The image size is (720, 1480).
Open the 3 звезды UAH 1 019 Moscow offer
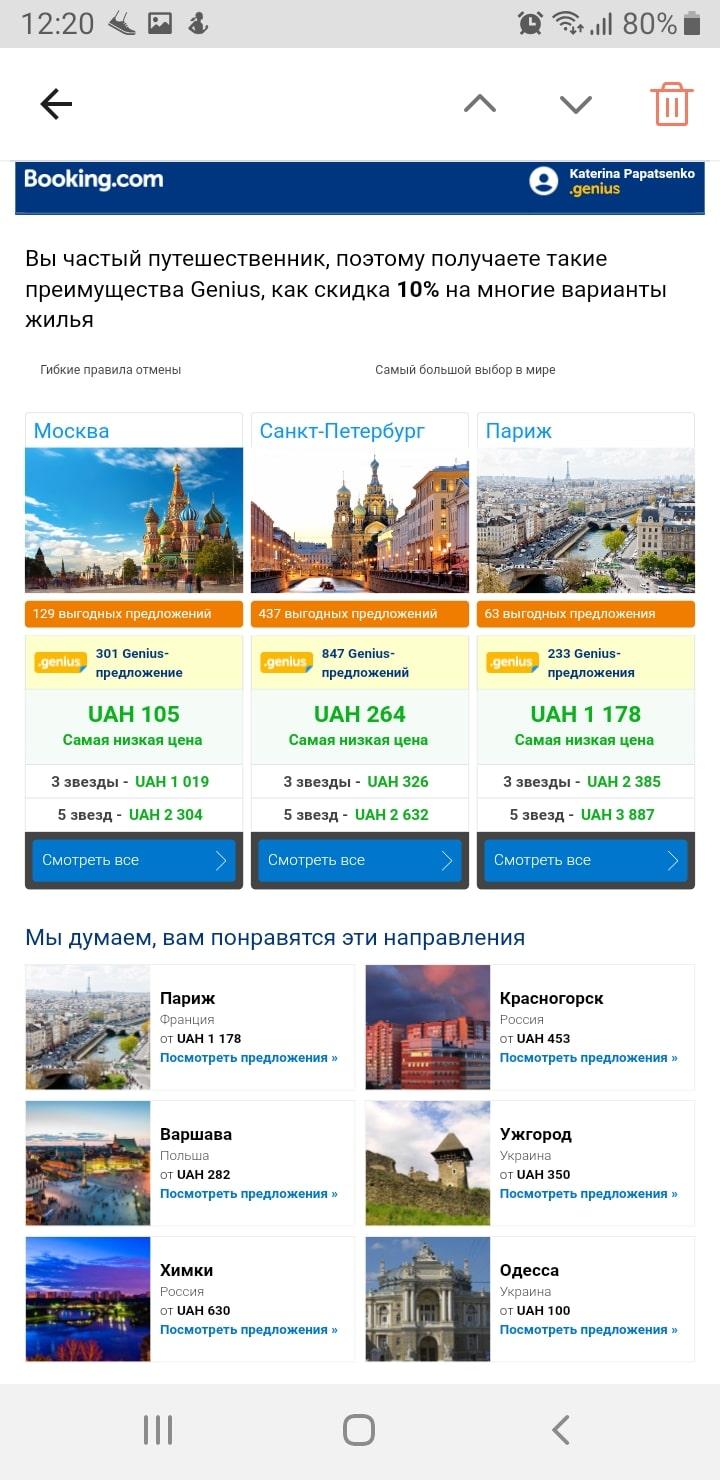134,782
